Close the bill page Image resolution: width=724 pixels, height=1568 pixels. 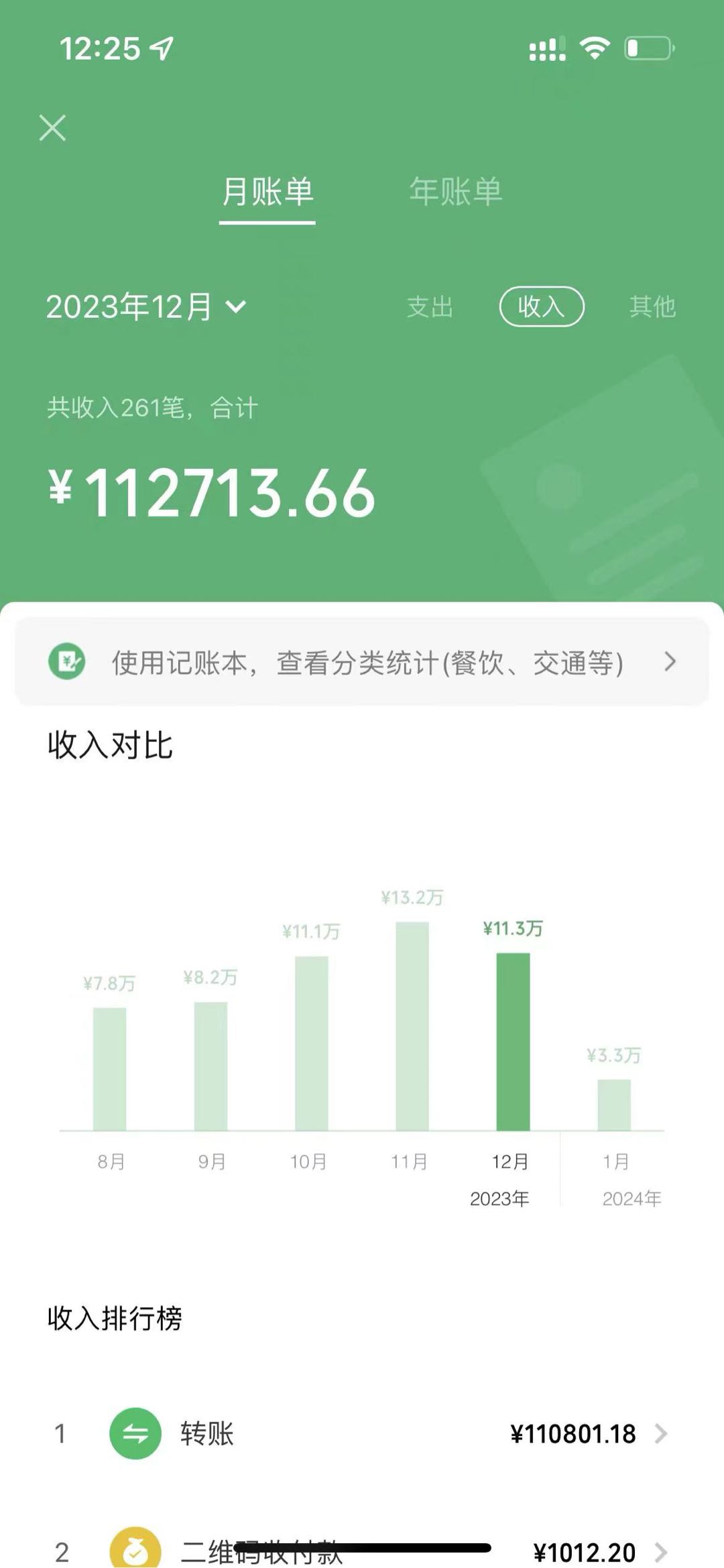[x=52, y=127]
